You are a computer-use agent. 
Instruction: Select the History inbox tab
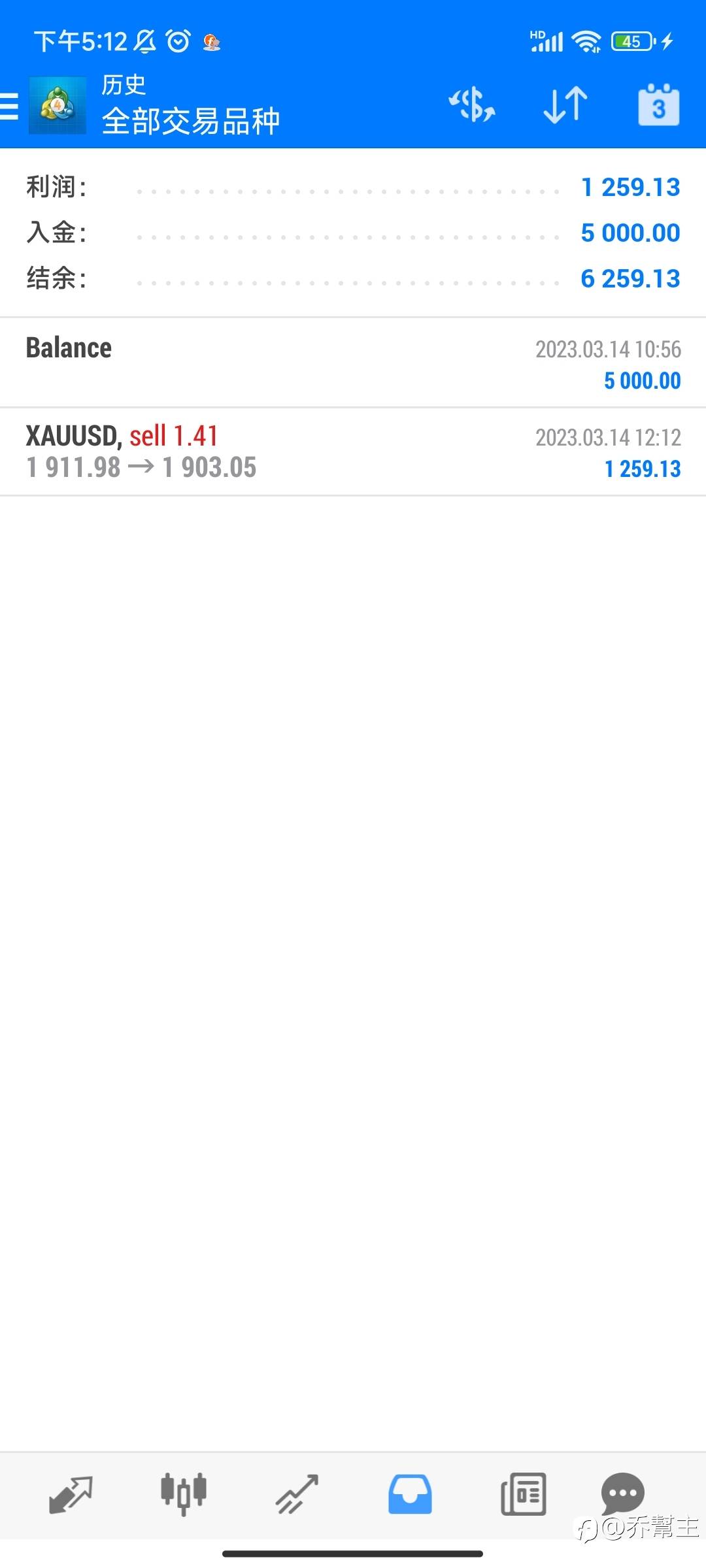(410, 1494)
